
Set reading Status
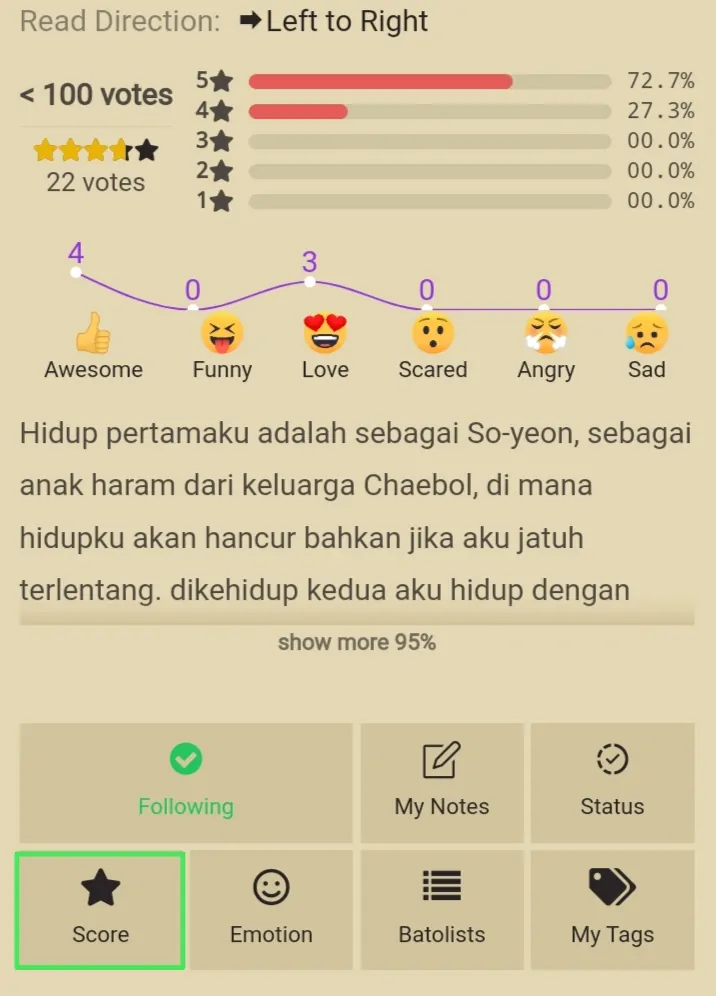612,783
